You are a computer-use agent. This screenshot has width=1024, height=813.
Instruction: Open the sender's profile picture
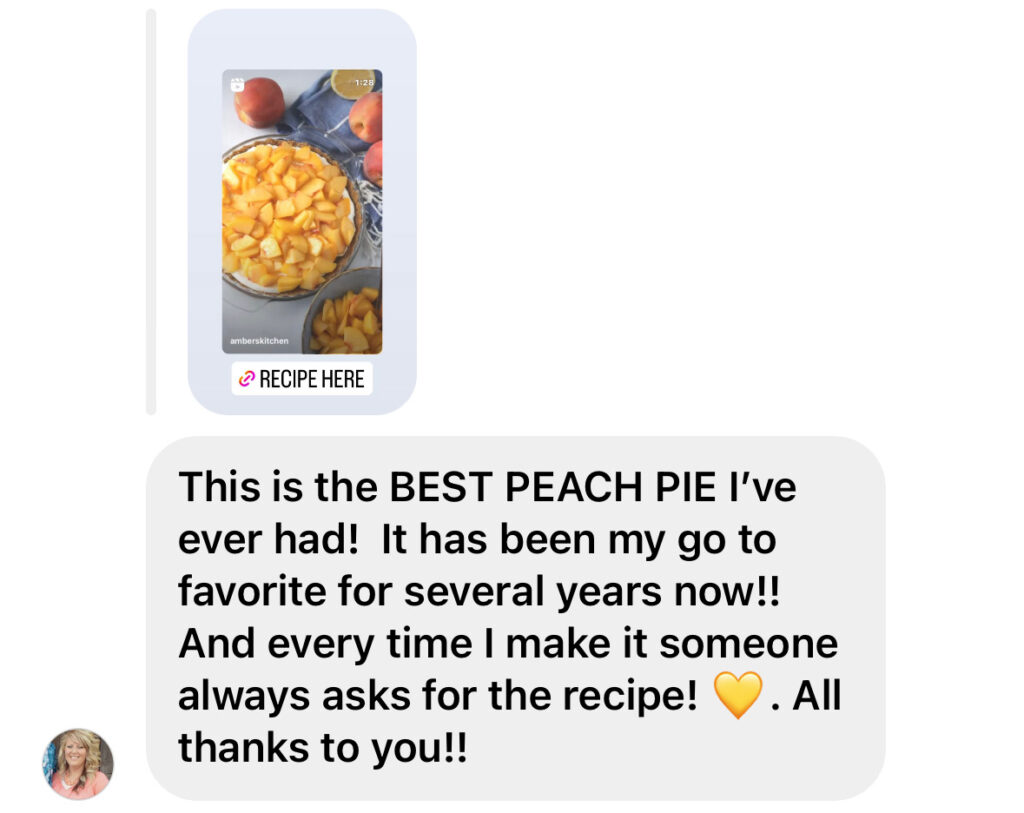click(x=77, y=764)
